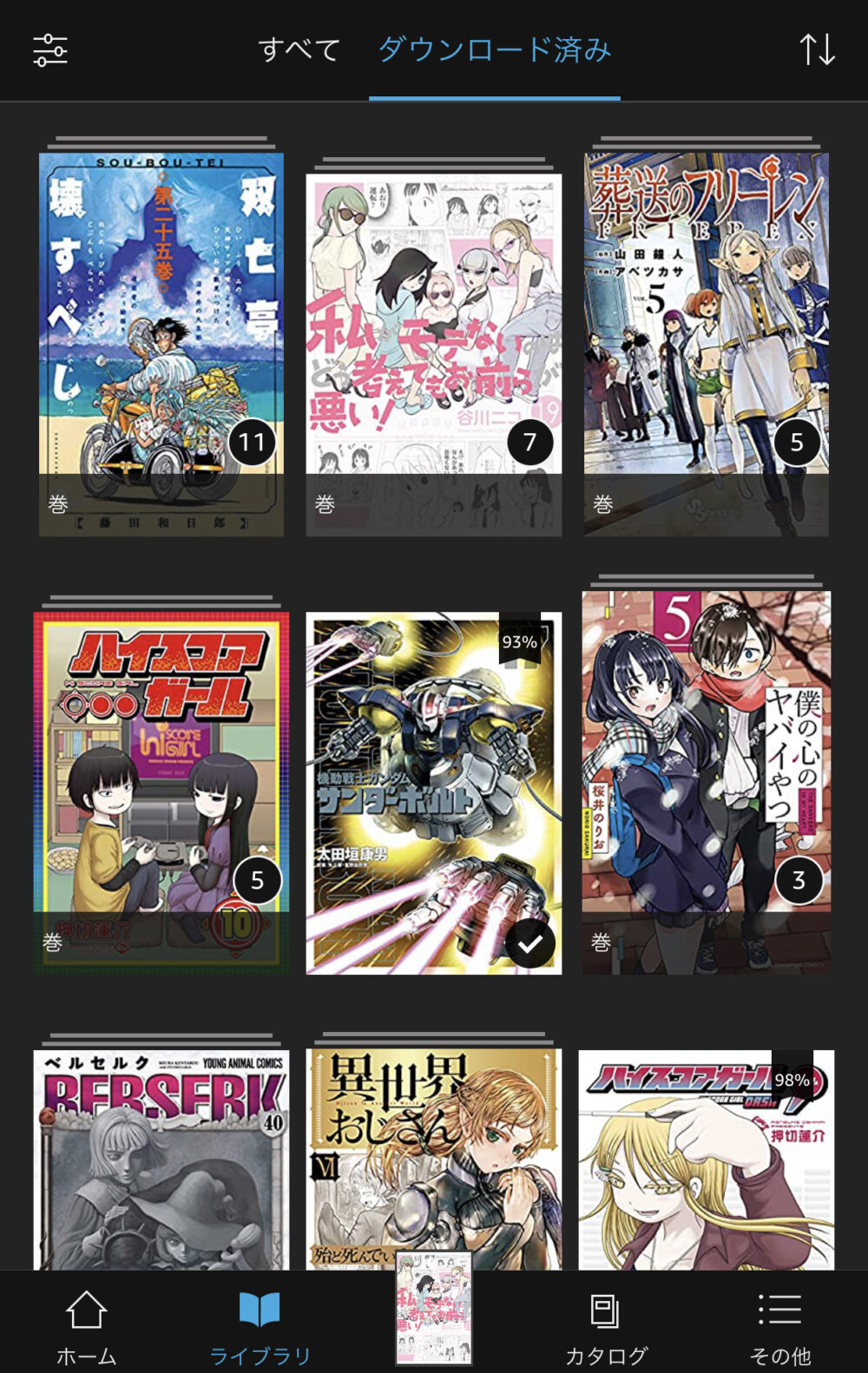The height and width of the screenshot is (1373, 868).
Task: Open the filter settings icon
Action: 50,50
